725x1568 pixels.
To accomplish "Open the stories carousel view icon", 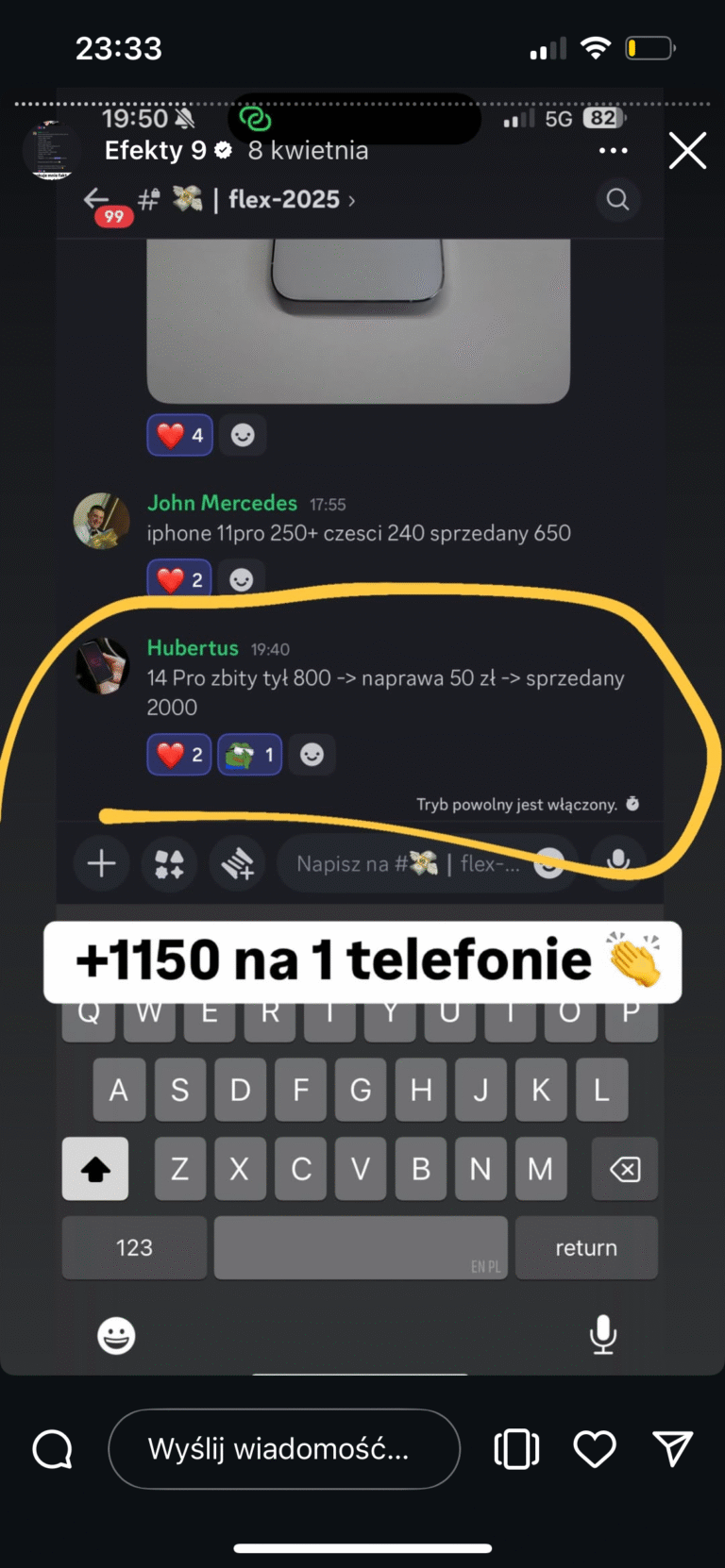I will [x=516, y=1449].
